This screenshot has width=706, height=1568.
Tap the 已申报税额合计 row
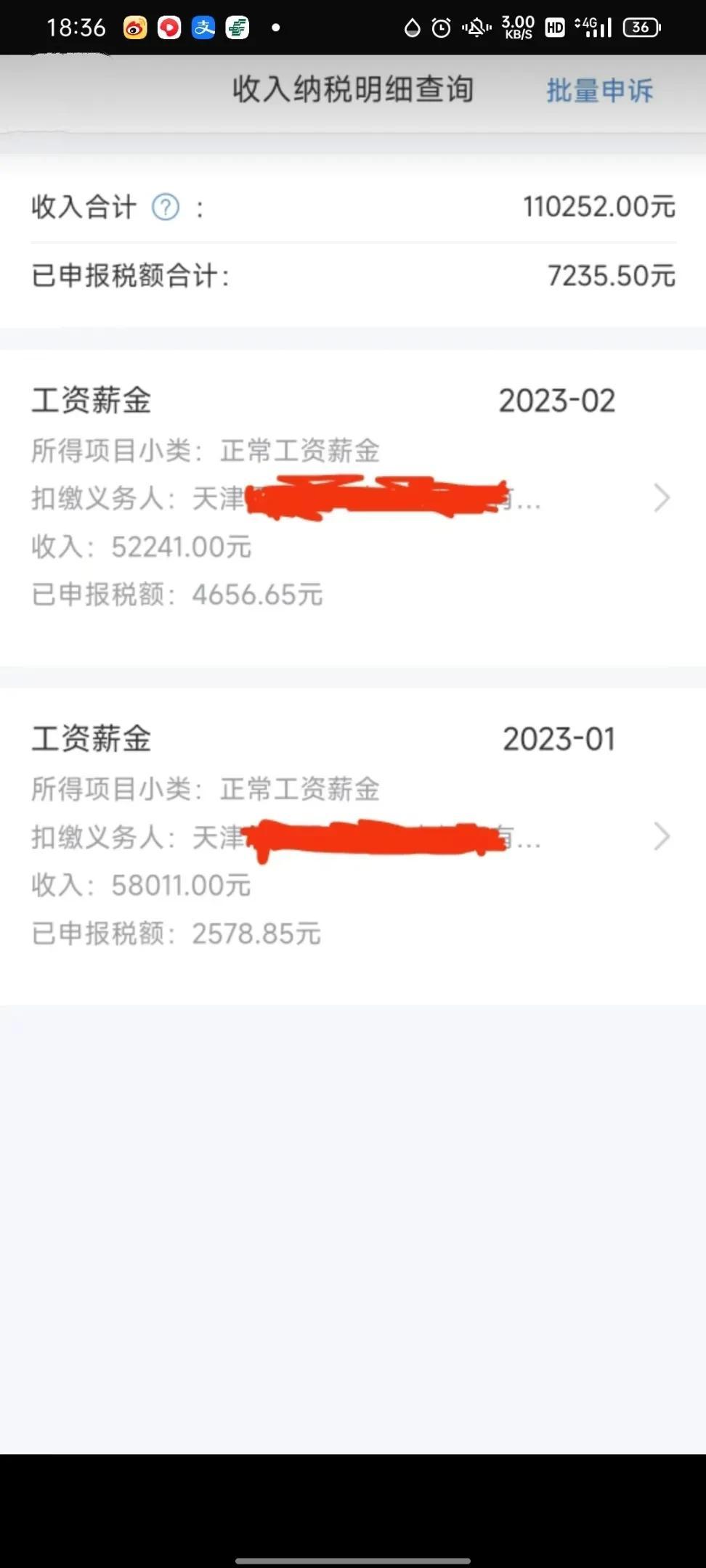point(353,277)
